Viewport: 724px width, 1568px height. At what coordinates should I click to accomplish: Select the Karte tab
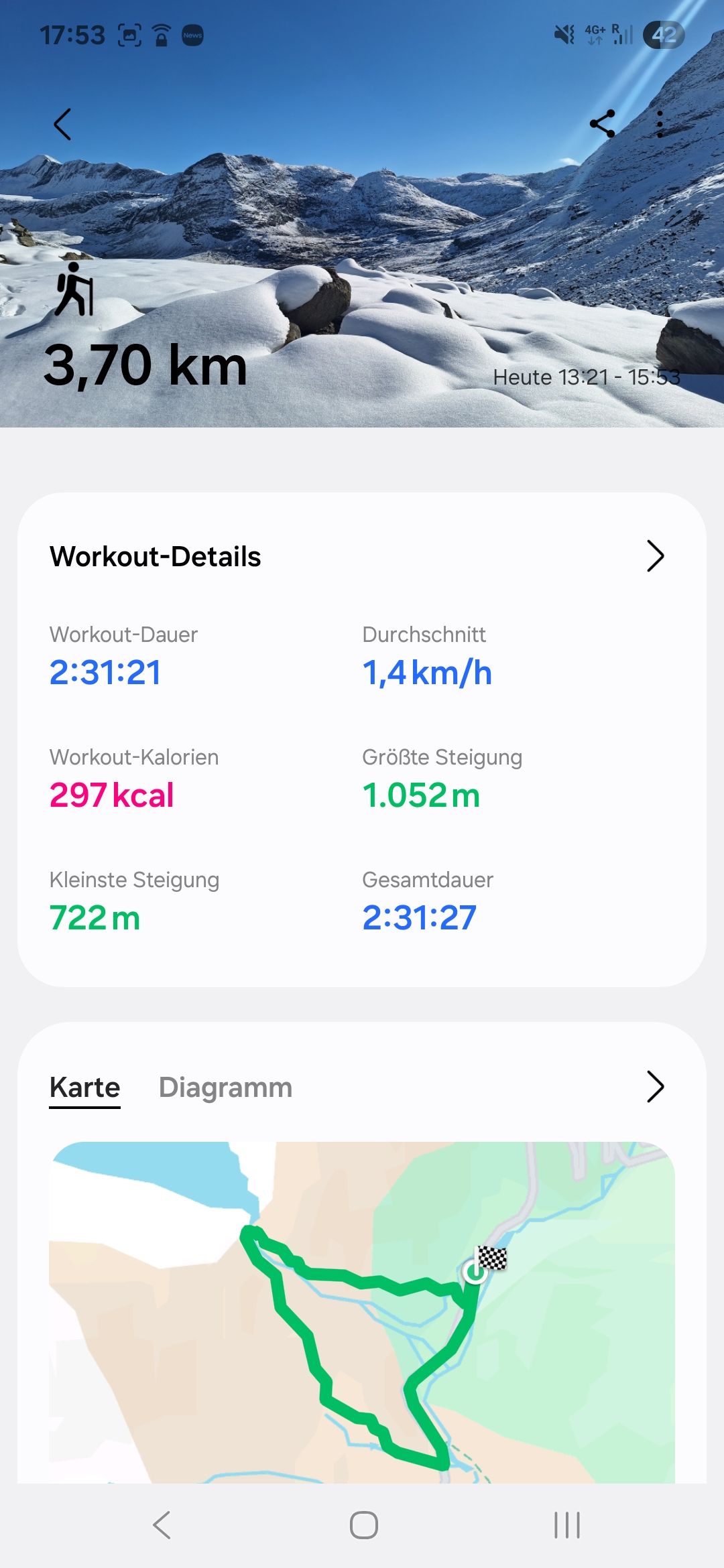84,1088
